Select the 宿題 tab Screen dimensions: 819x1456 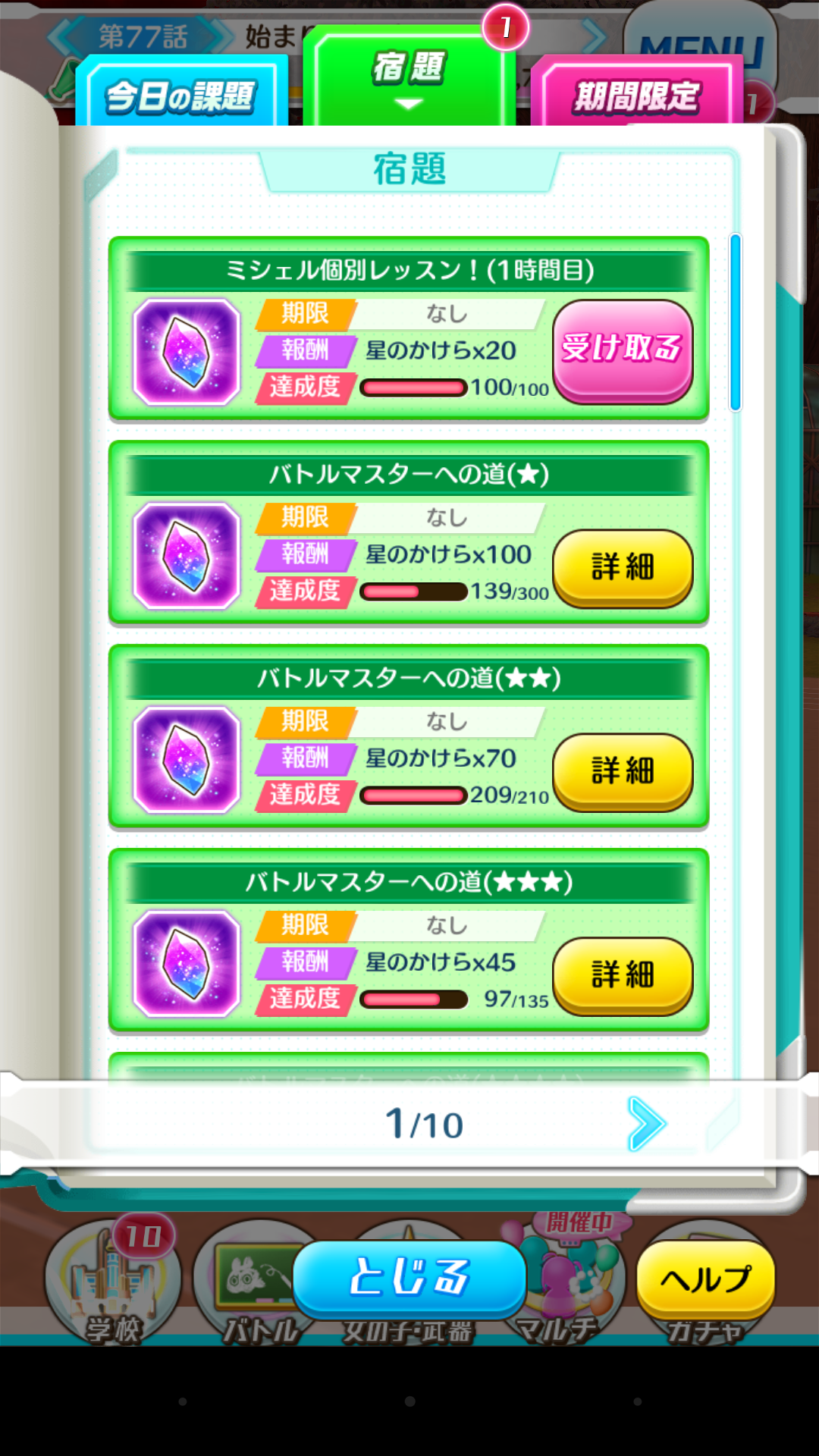click(409, 76)
